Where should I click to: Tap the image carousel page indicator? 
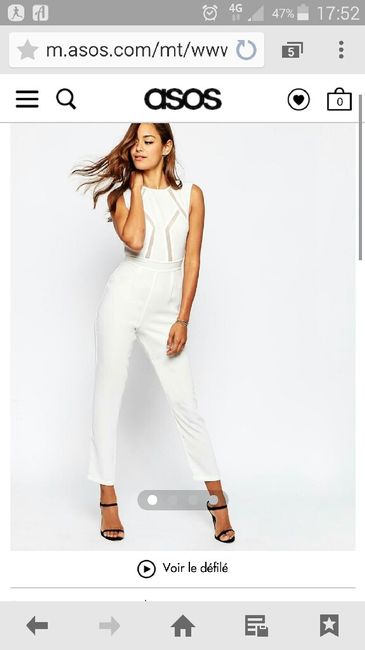pyautogui.click(x=182, y=500)
